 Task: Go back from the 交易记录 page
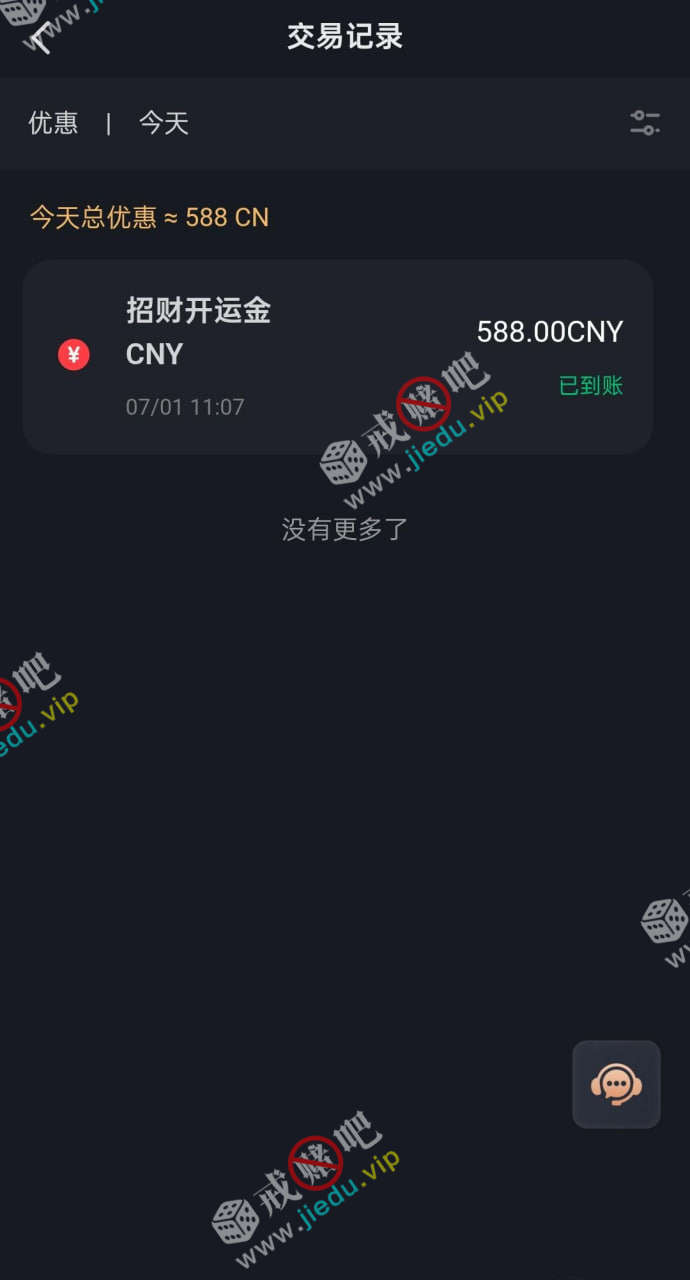[x=40, y=38]
